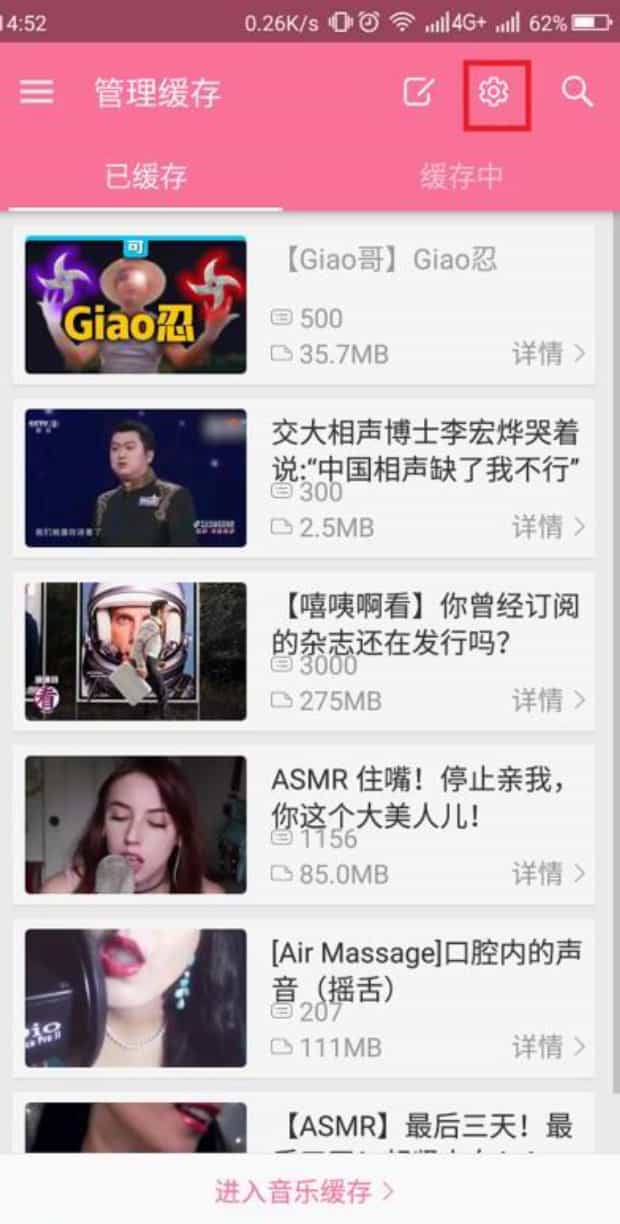
Task: View 详情 for the 85.0MB video
Action: coord(548,873)
